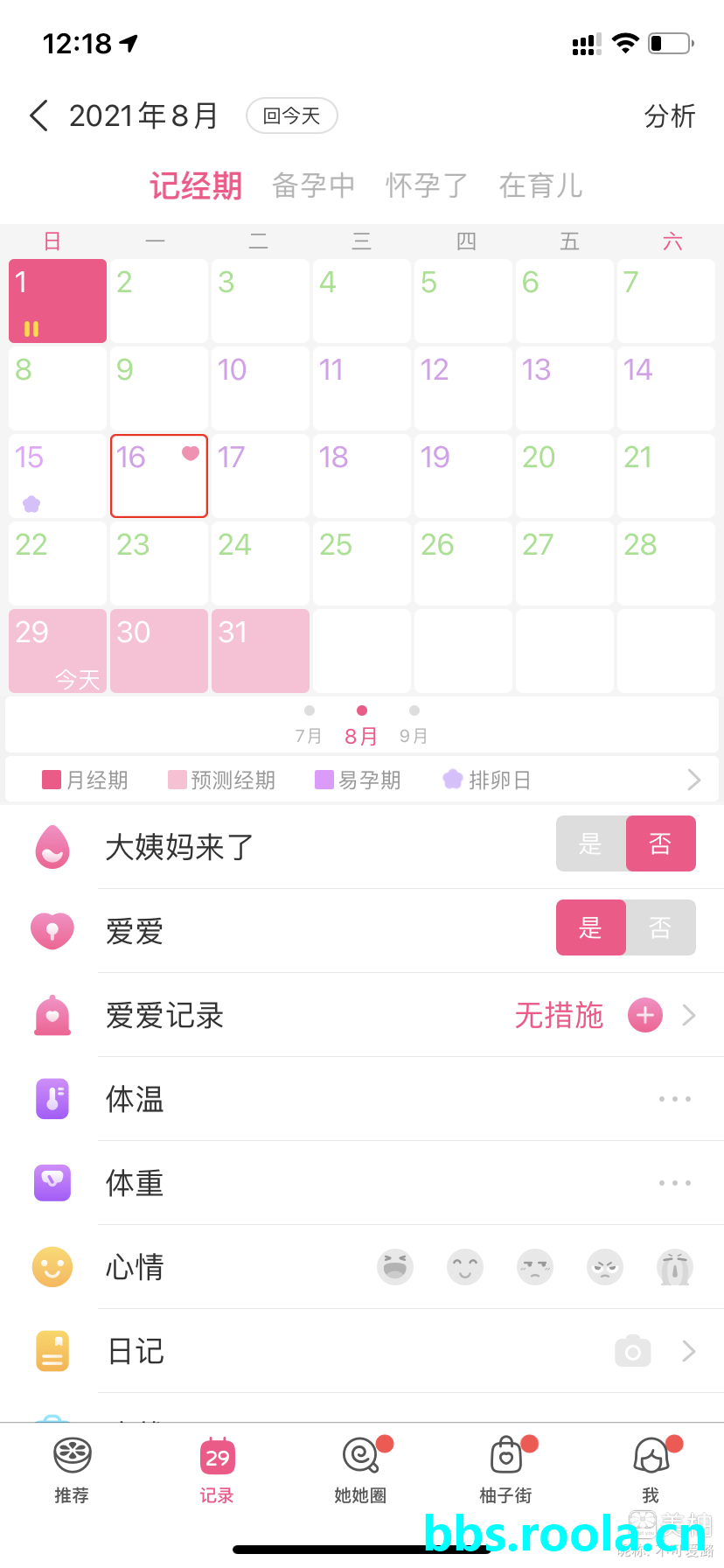Mark 大姨妈来了 as 是
The height and width of the screenshot is (1568, 724).
pos(591,843)
